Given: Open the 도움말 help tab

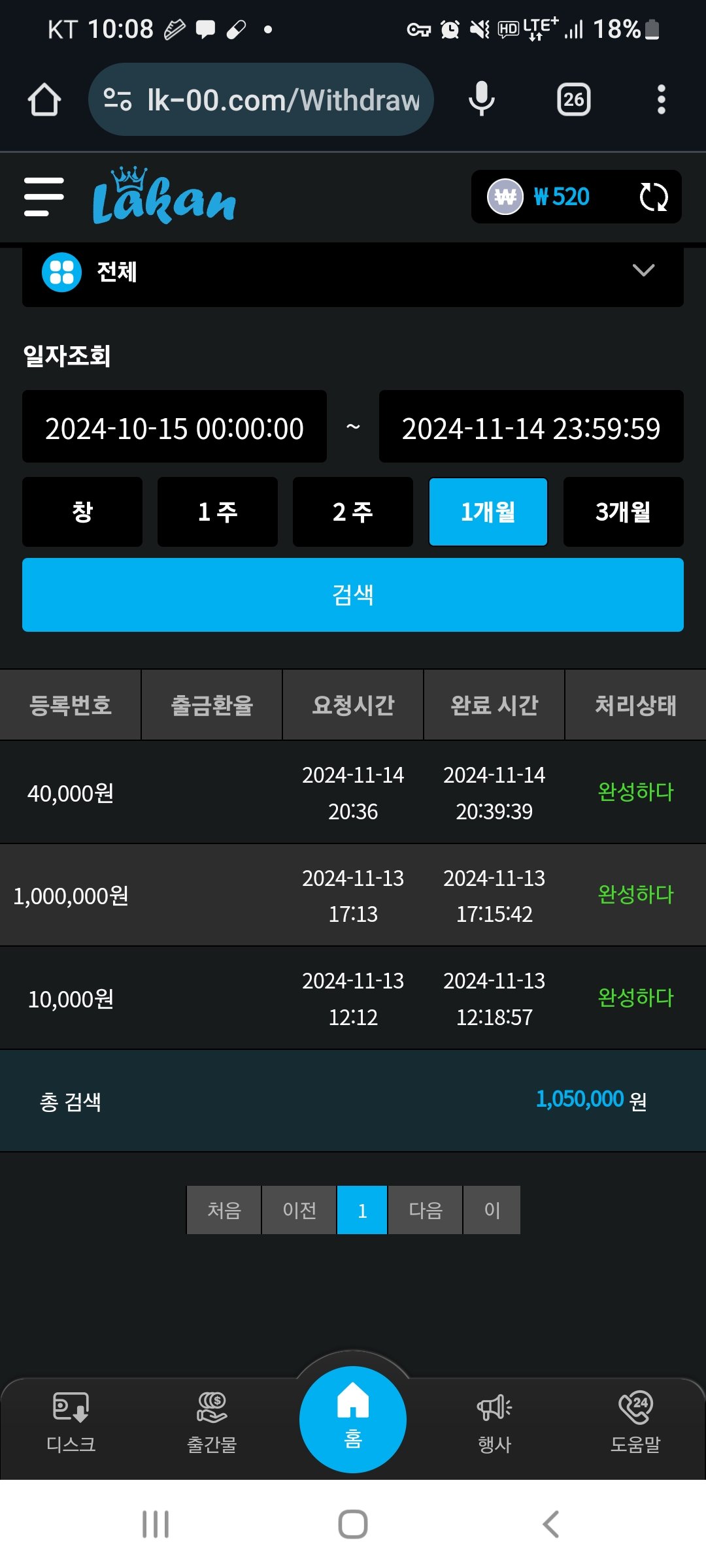Looking at the screenshot, I should click(635, 1422).
